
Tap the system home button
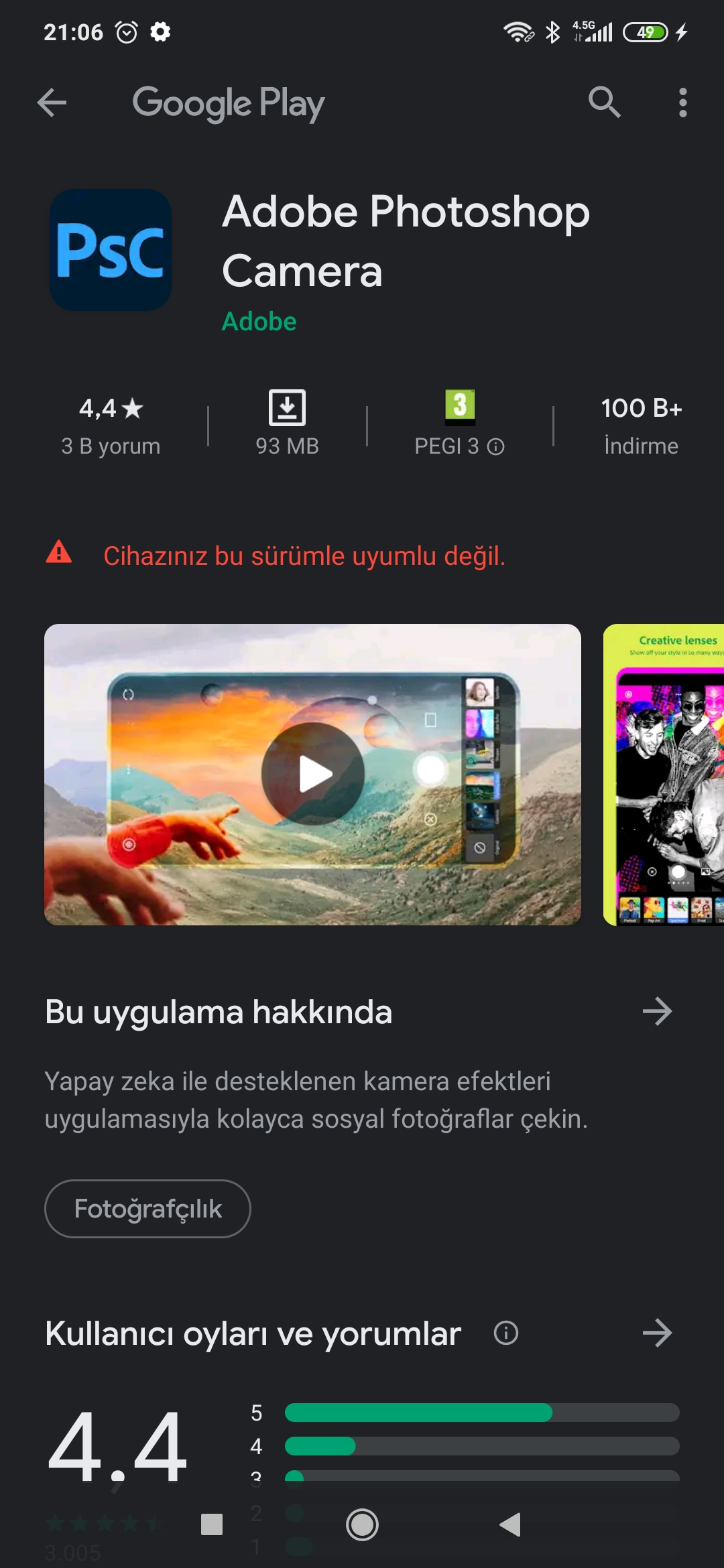click(x=362, y=1524)
